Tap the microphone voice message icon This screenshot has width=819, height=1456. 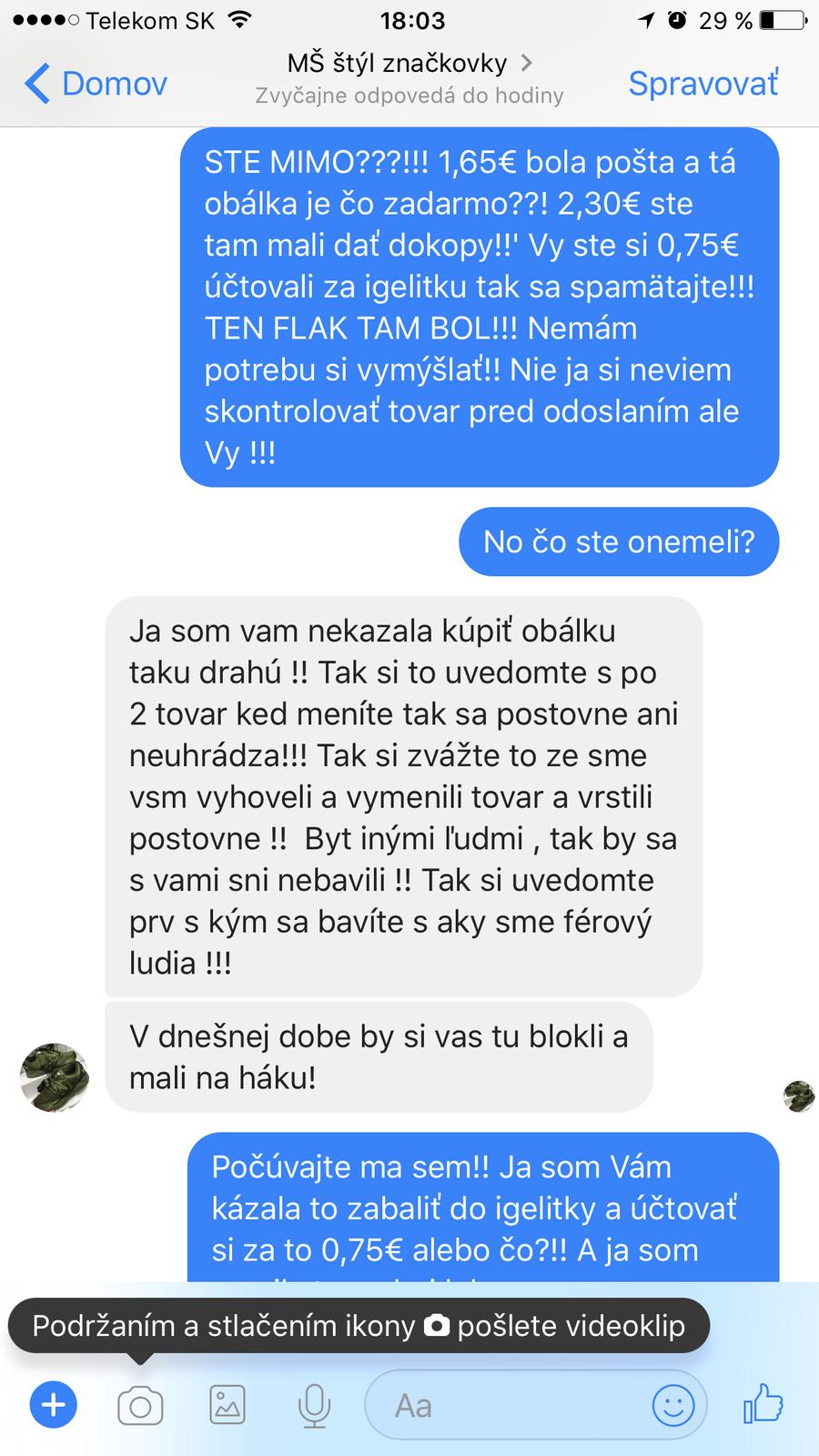click(x=314, y=1405)
